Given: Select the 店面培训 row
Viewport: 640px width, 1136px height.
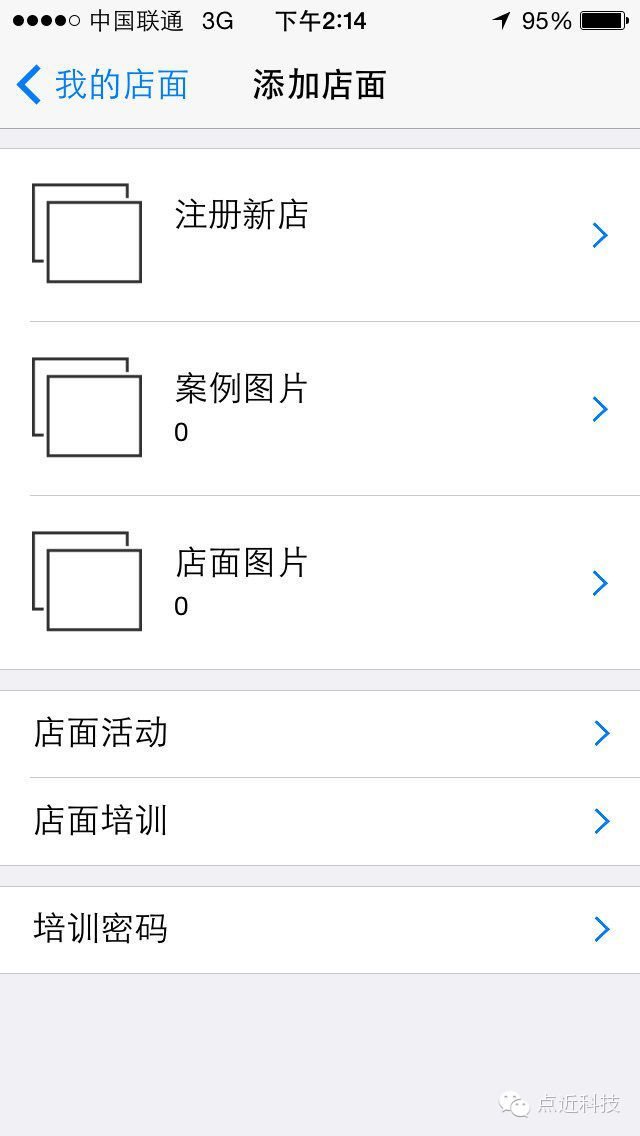Looking at the screenshot, I should 320,821.
